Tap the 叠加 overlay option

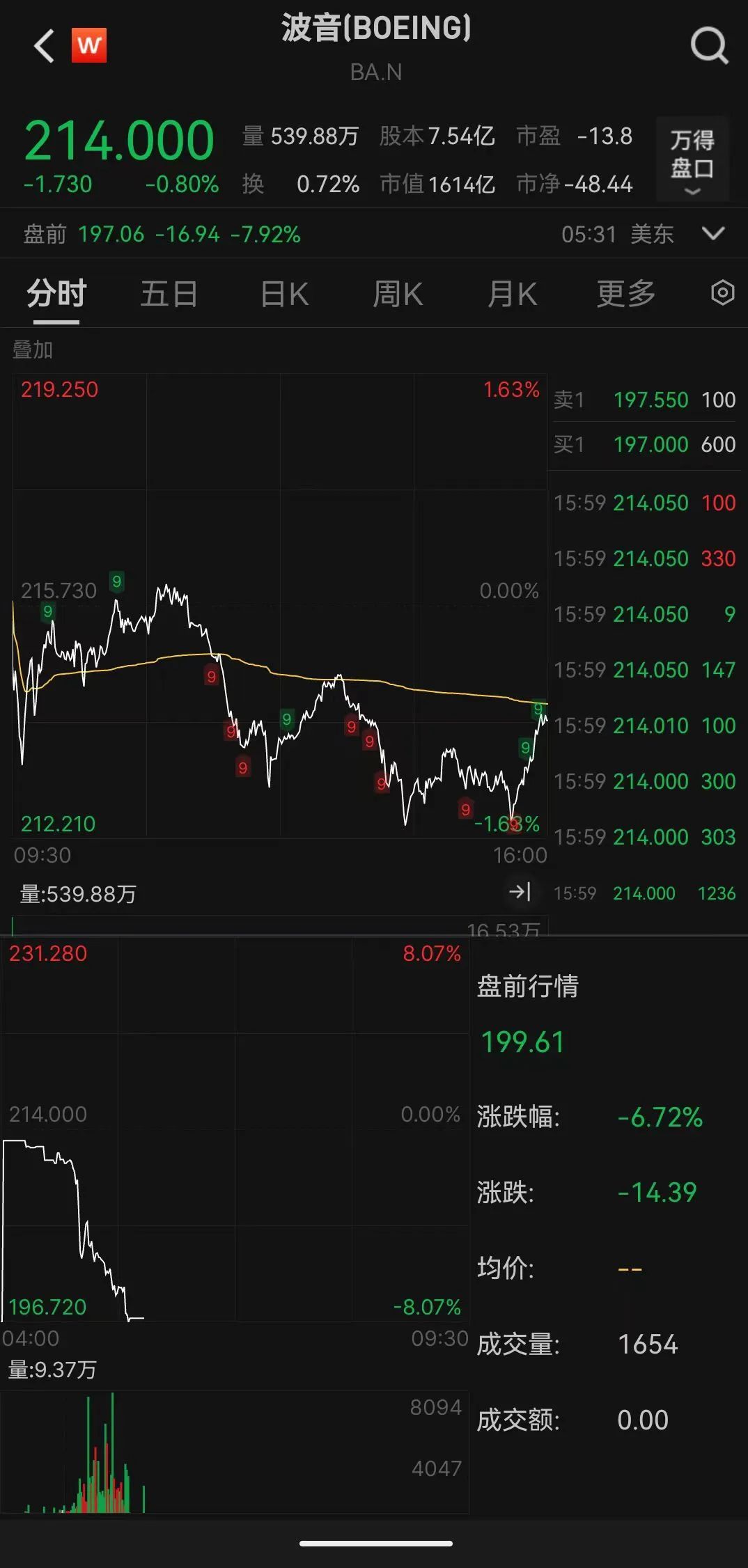pos(33,350)
